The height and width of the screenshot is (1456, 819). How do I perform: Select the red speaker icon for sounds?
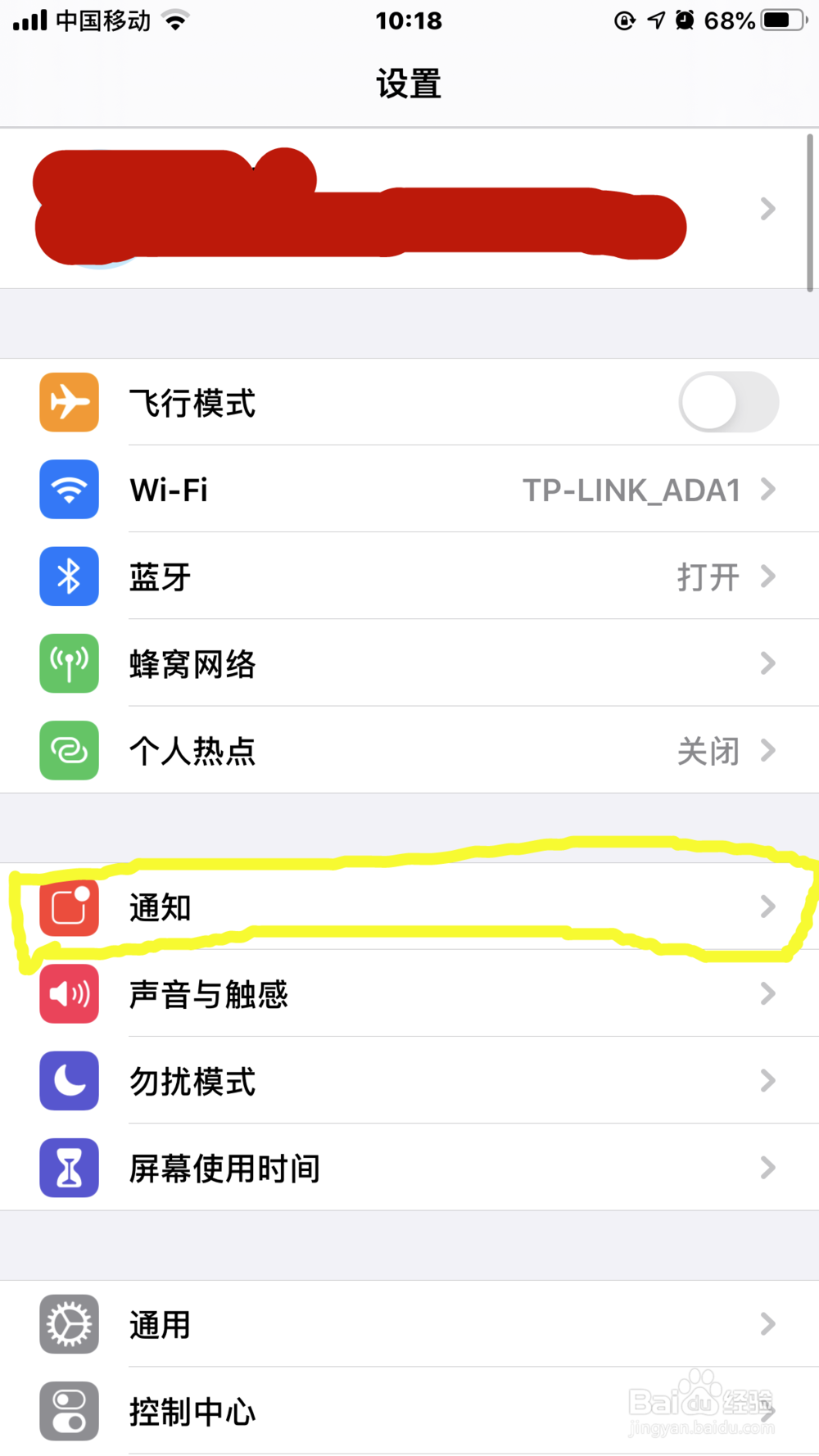tap(69, 994)
